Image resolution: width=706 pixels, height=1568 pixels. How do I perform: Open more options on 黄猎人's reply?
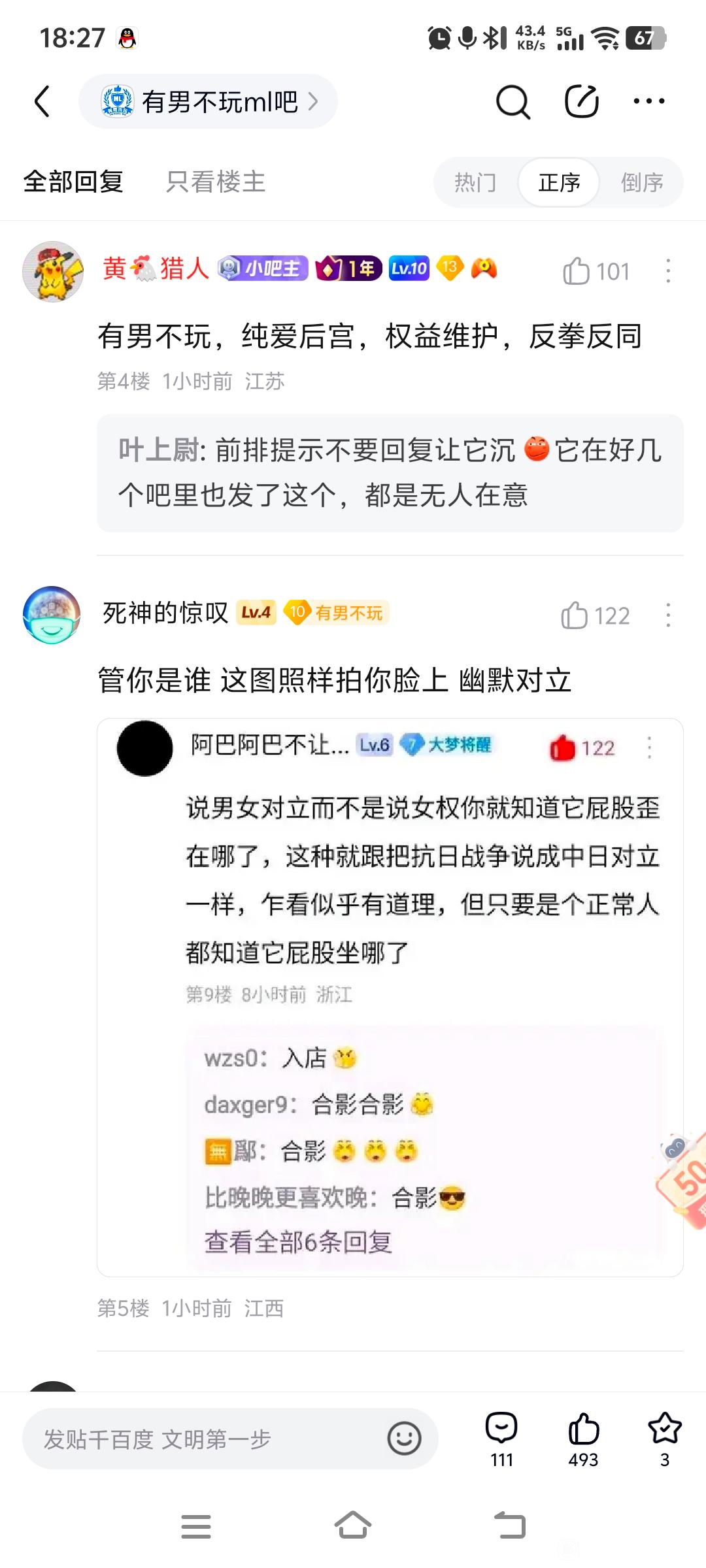click(x=667, y=271)
